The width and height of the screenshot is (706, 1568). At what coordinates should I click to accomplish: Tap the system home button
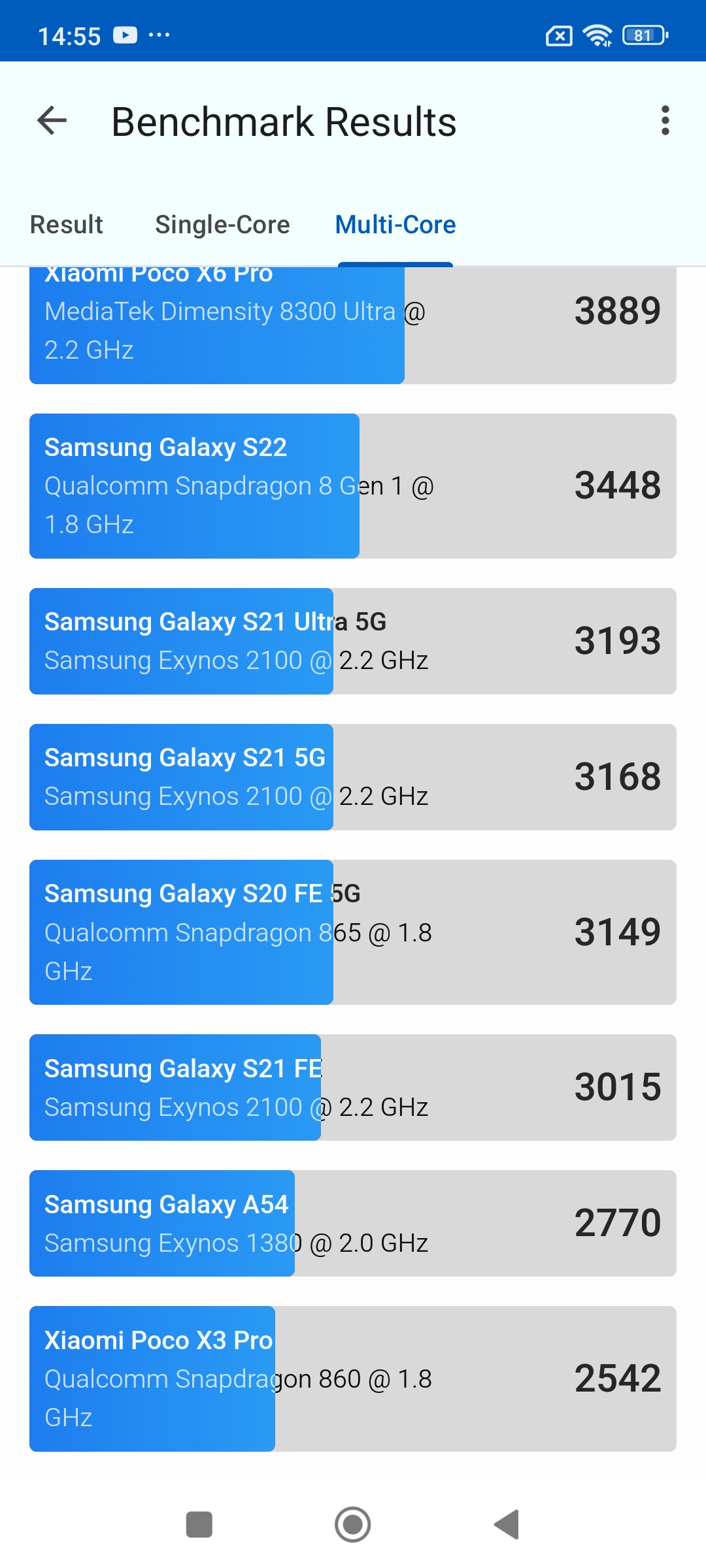point(352,1524)
